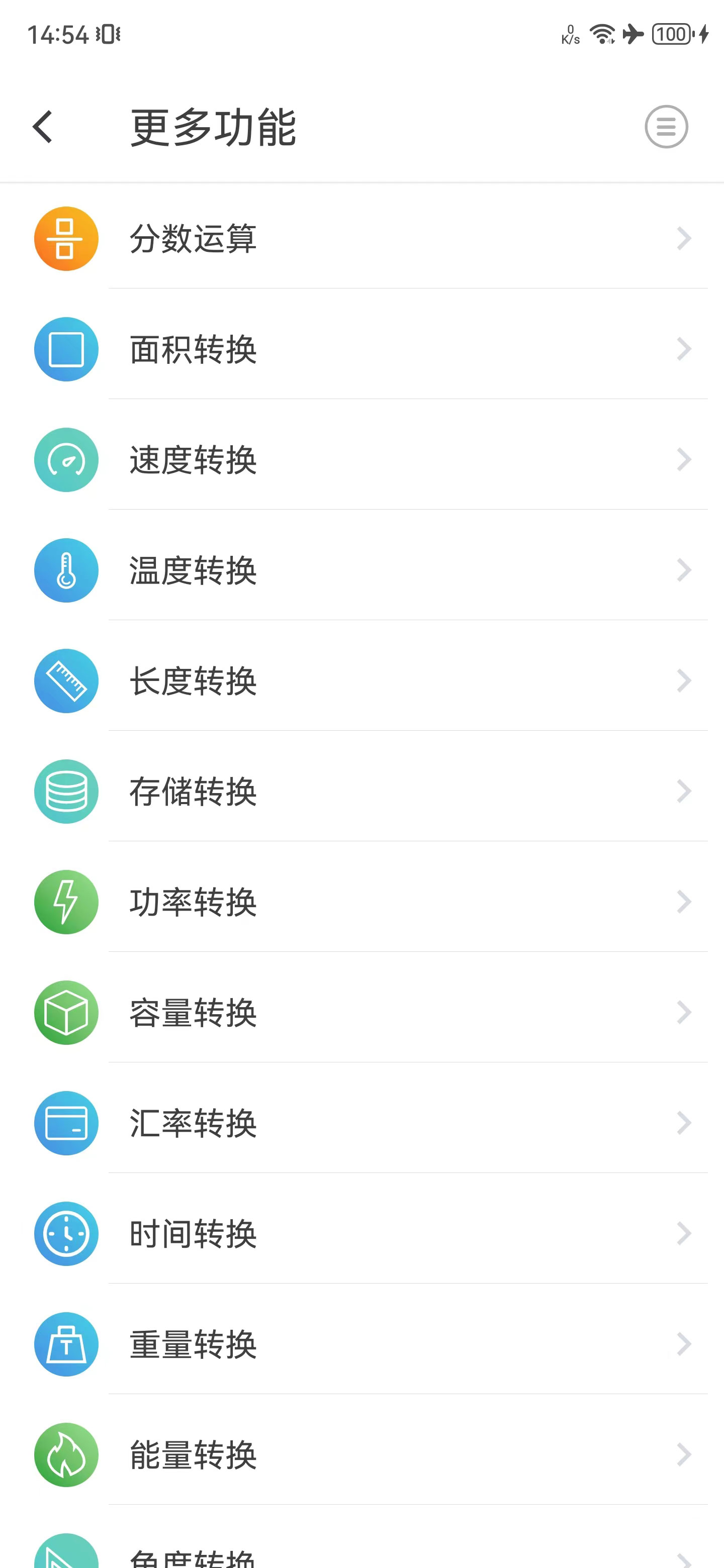The width and height of the screenshot is (724, 1568).
Task: Launch 温度转换
Action: click(x=361, y=570)
